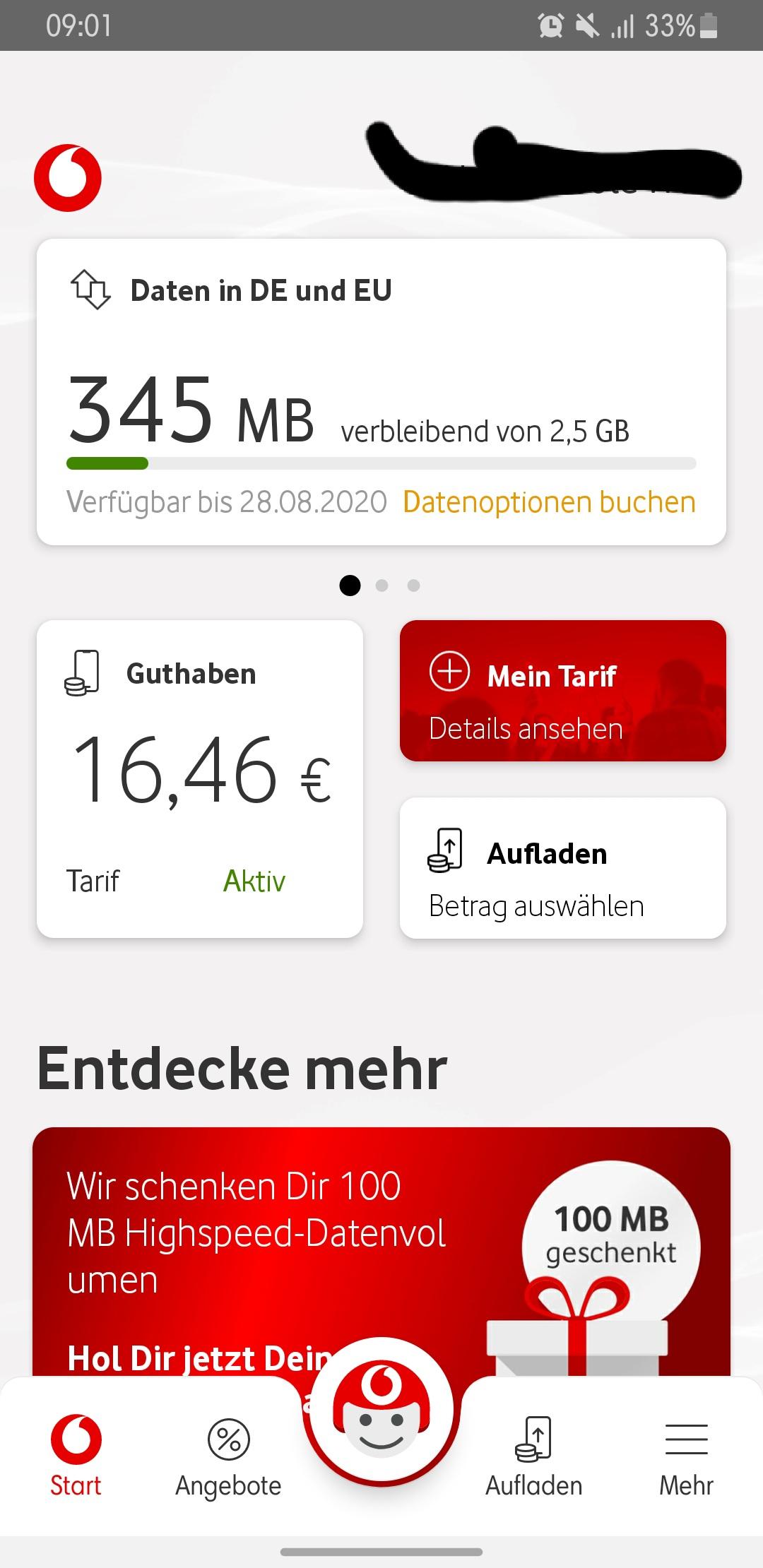The height and width of the screenshot is (1568, 763).
Task: Tap the green data usage progress bar
Action: (106, 463)
